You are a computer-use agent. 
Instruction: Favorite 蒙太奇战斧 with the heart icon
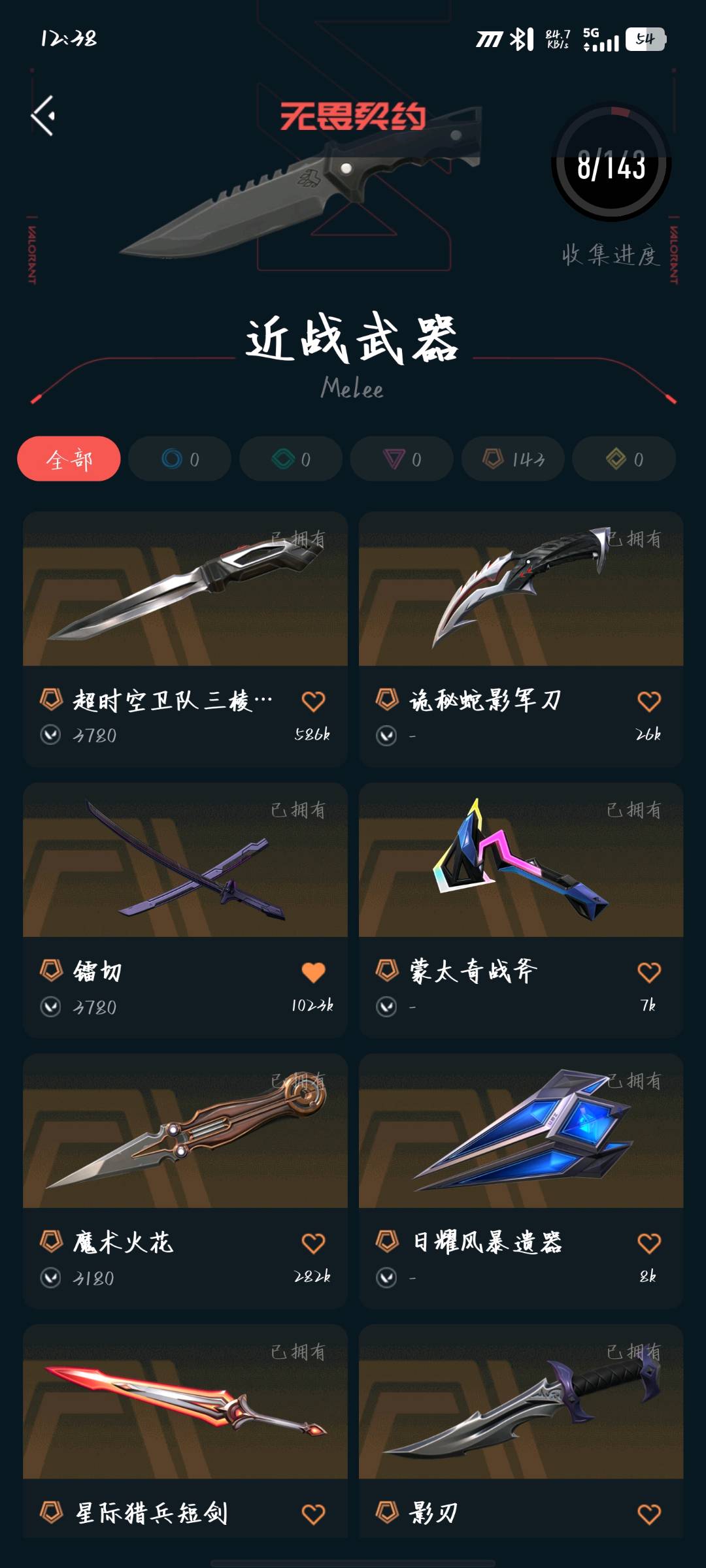coord(649,972)
